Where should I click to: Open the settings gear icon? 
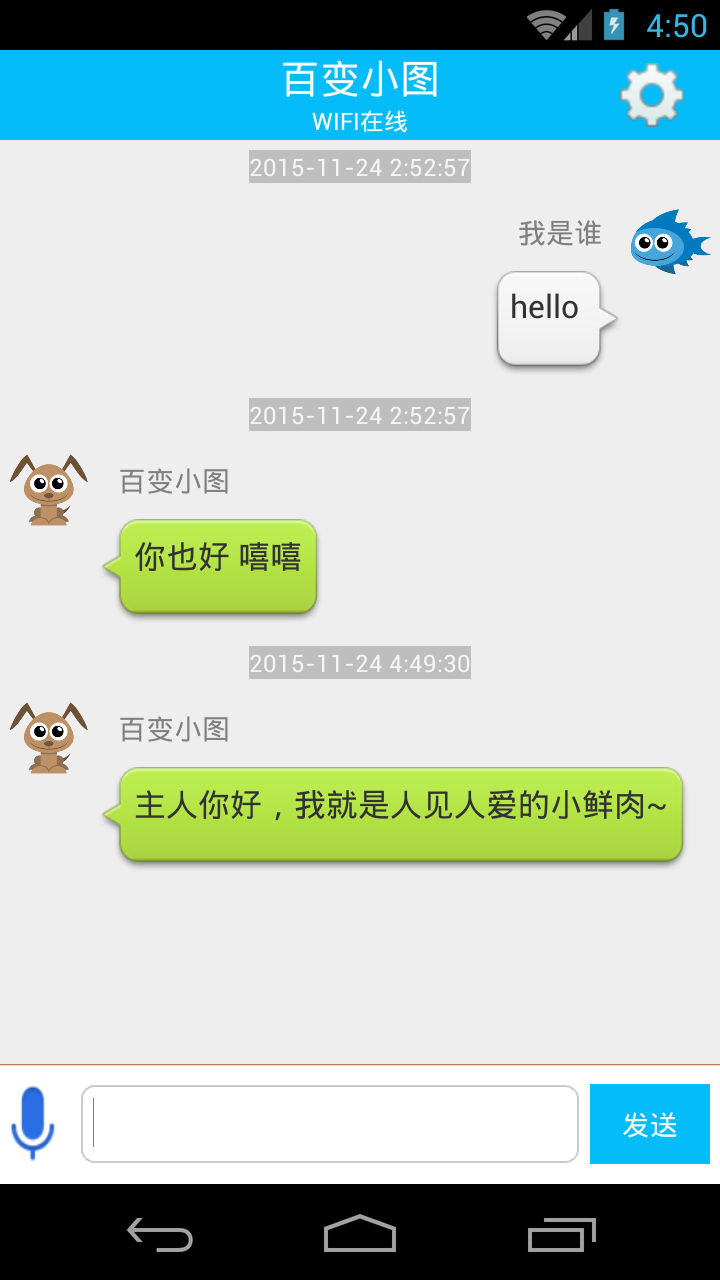pyautogui.click(x=652, y=95)
